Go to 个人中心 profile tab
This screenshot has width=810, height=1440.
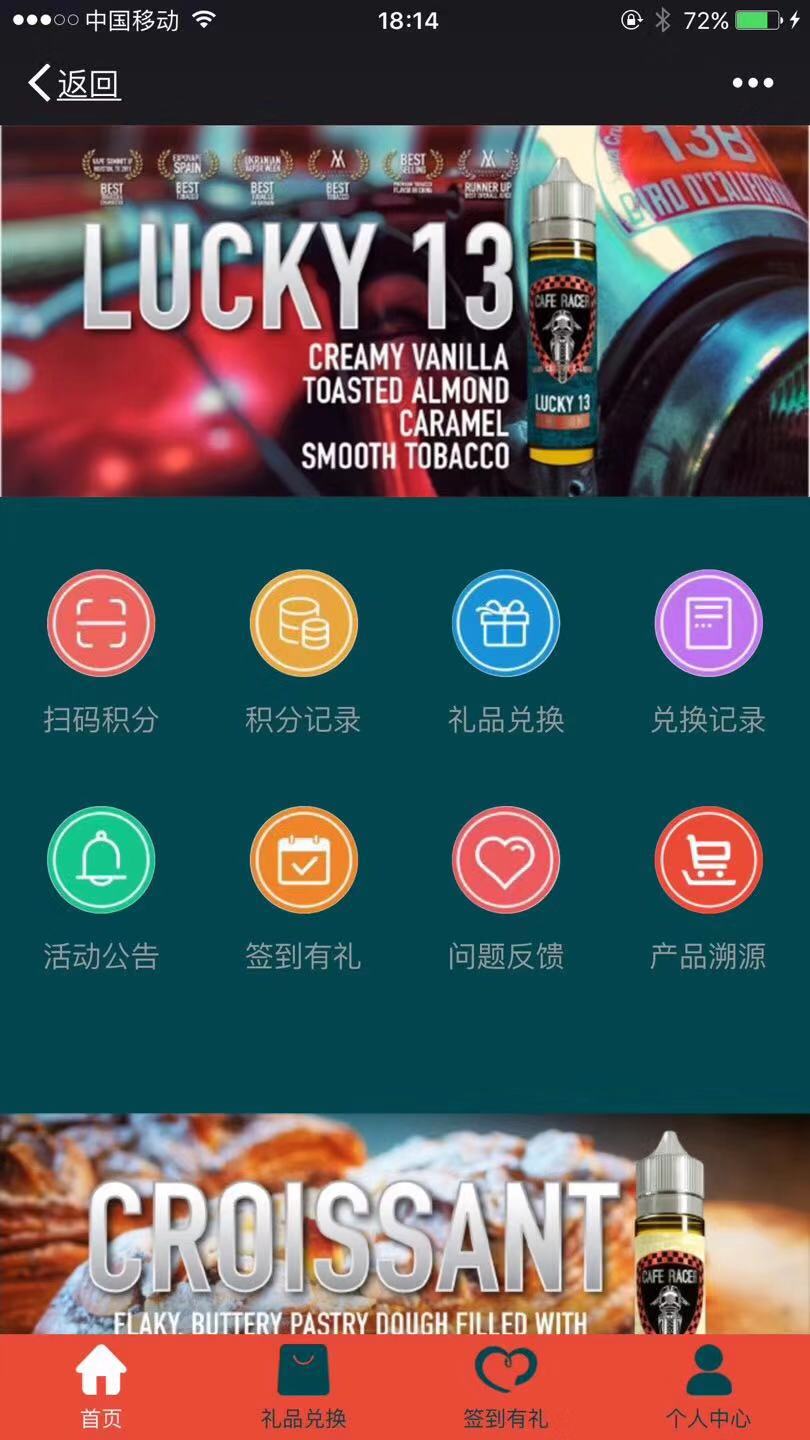point(708,1388)
